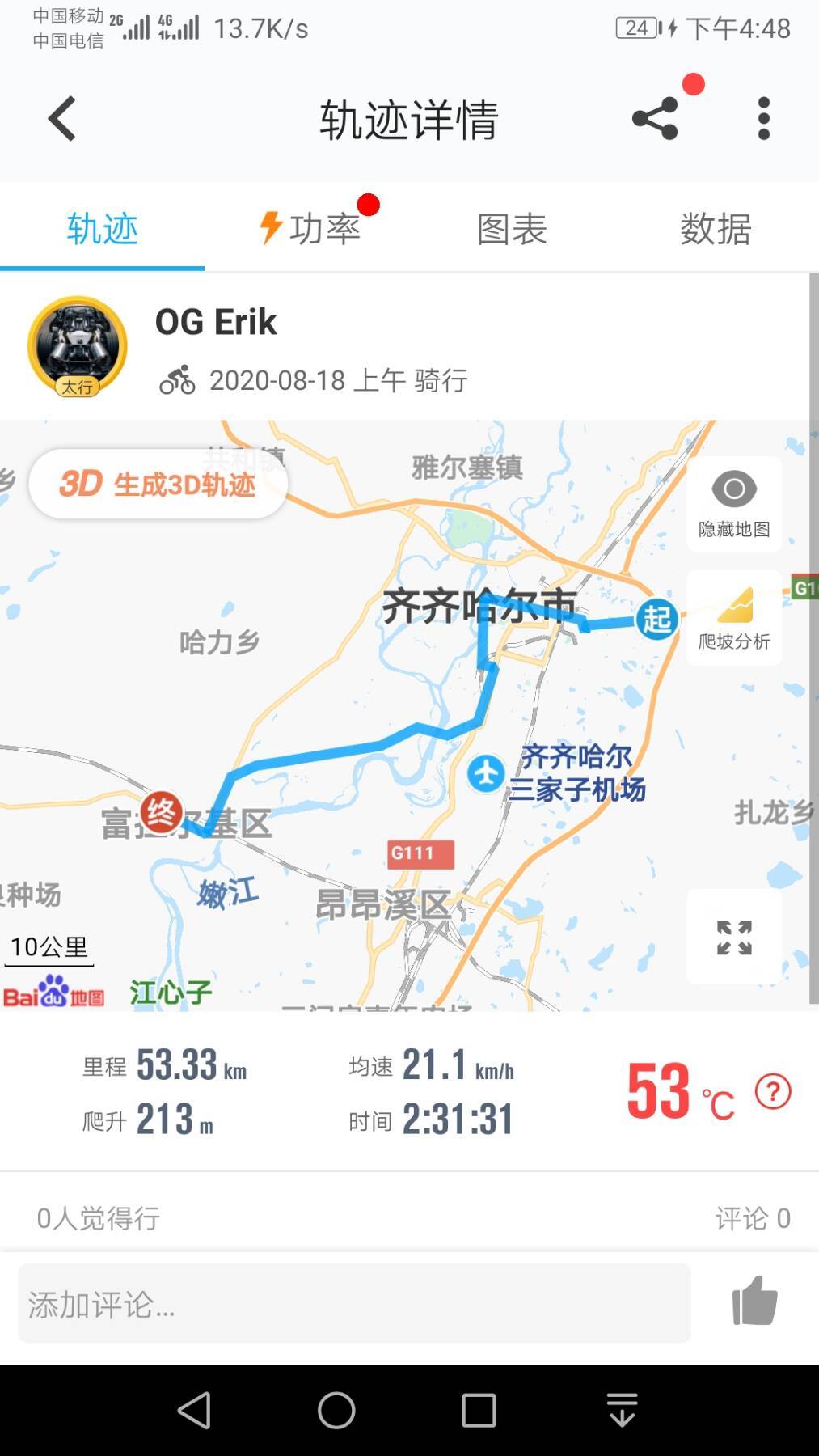Share this cycling track
Viewport: 819px width, 1456px height.
point(655,119)
